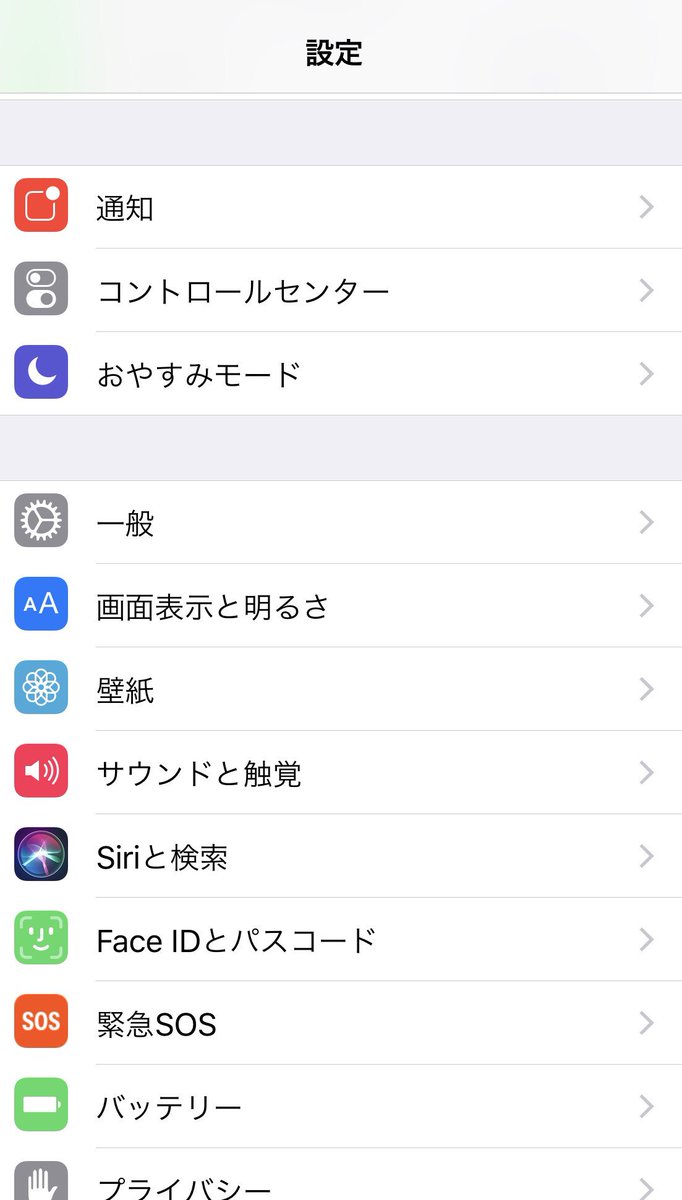View バッテリー settings
682x1200 pixels.
point(341,1107)
